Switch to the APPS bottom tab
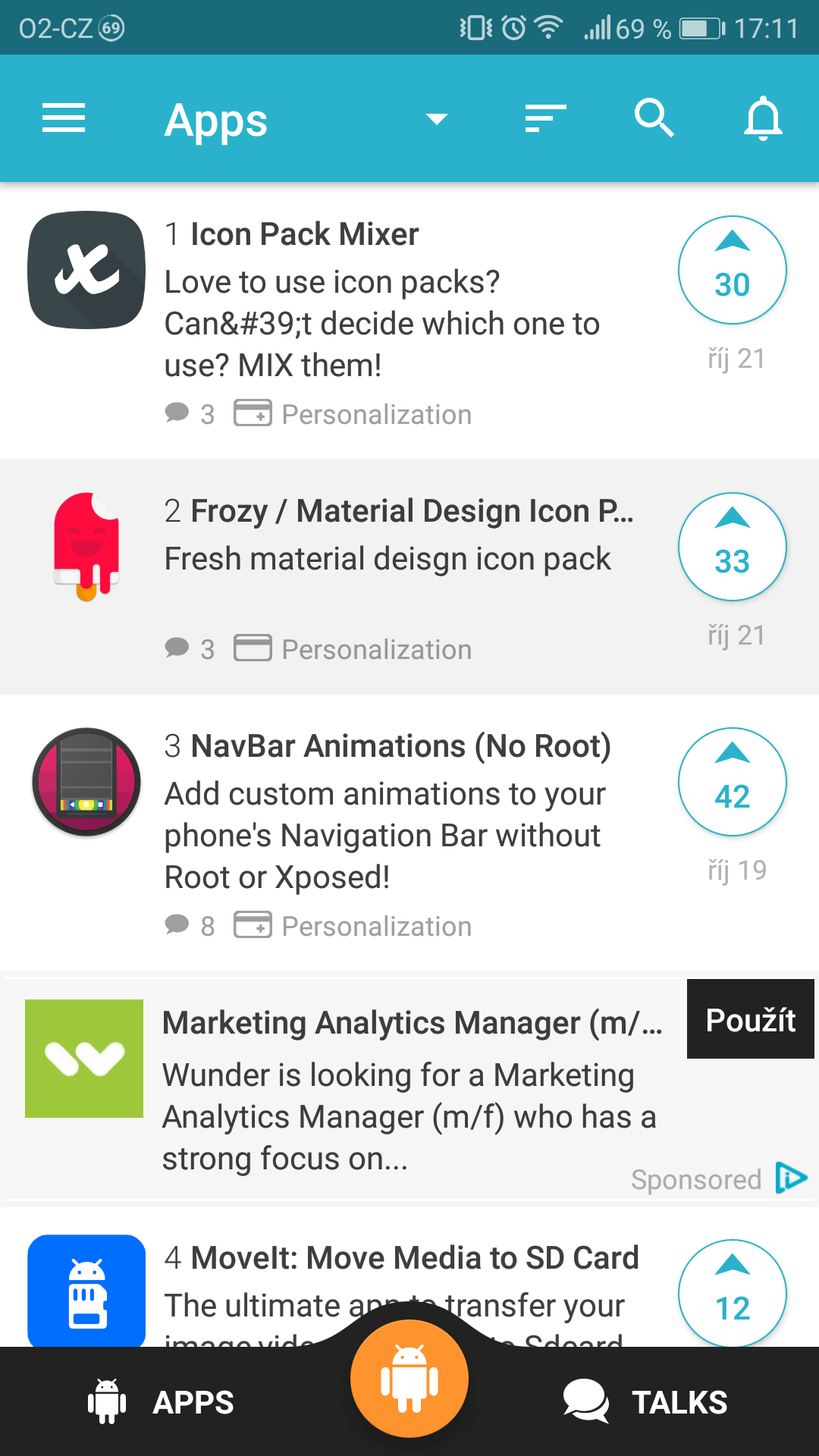The width and height of the screenshot is (819, 1456). click(161, 1402)
